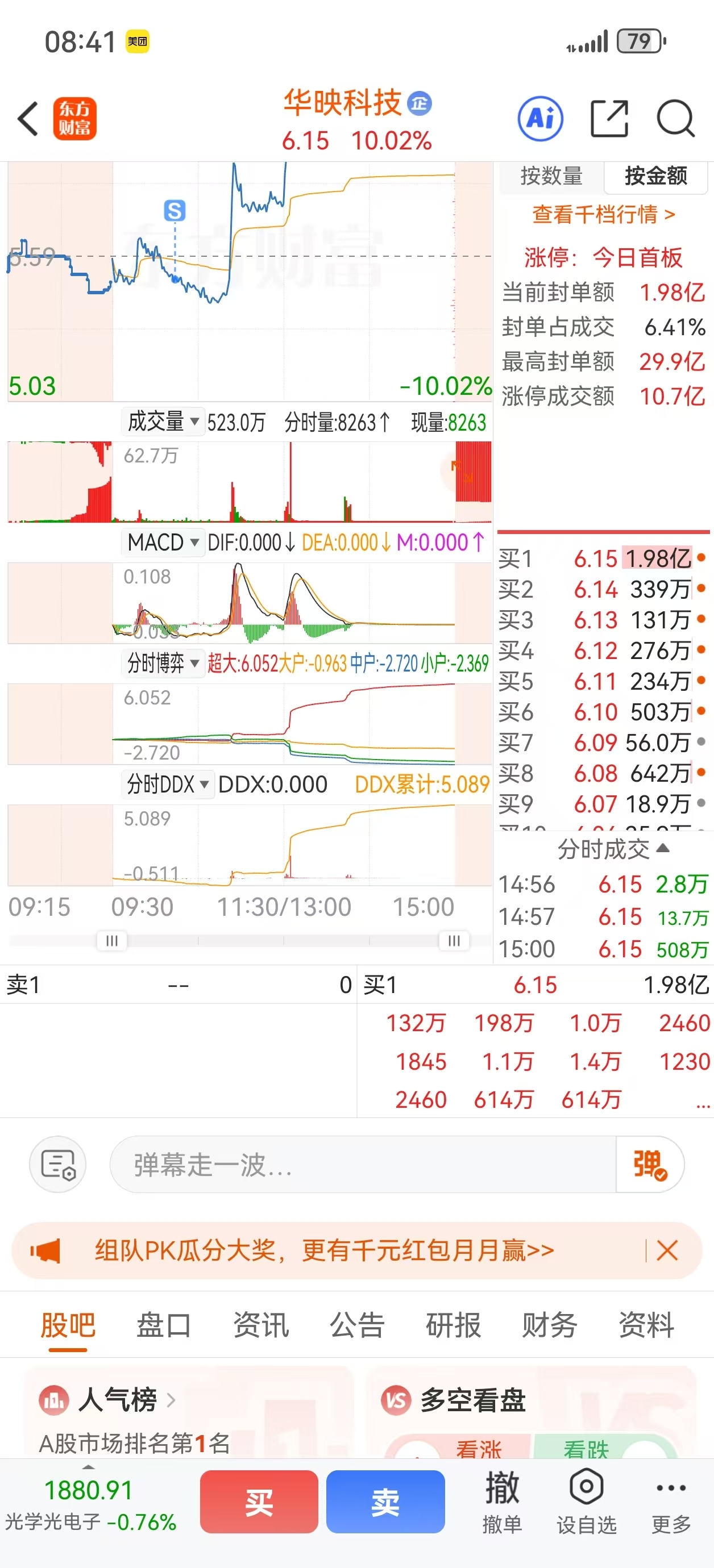The height and width of the screenshot is (1568, 714).
Task: Tap the blue 卖 button
Action: click(x=385, y=1502)
